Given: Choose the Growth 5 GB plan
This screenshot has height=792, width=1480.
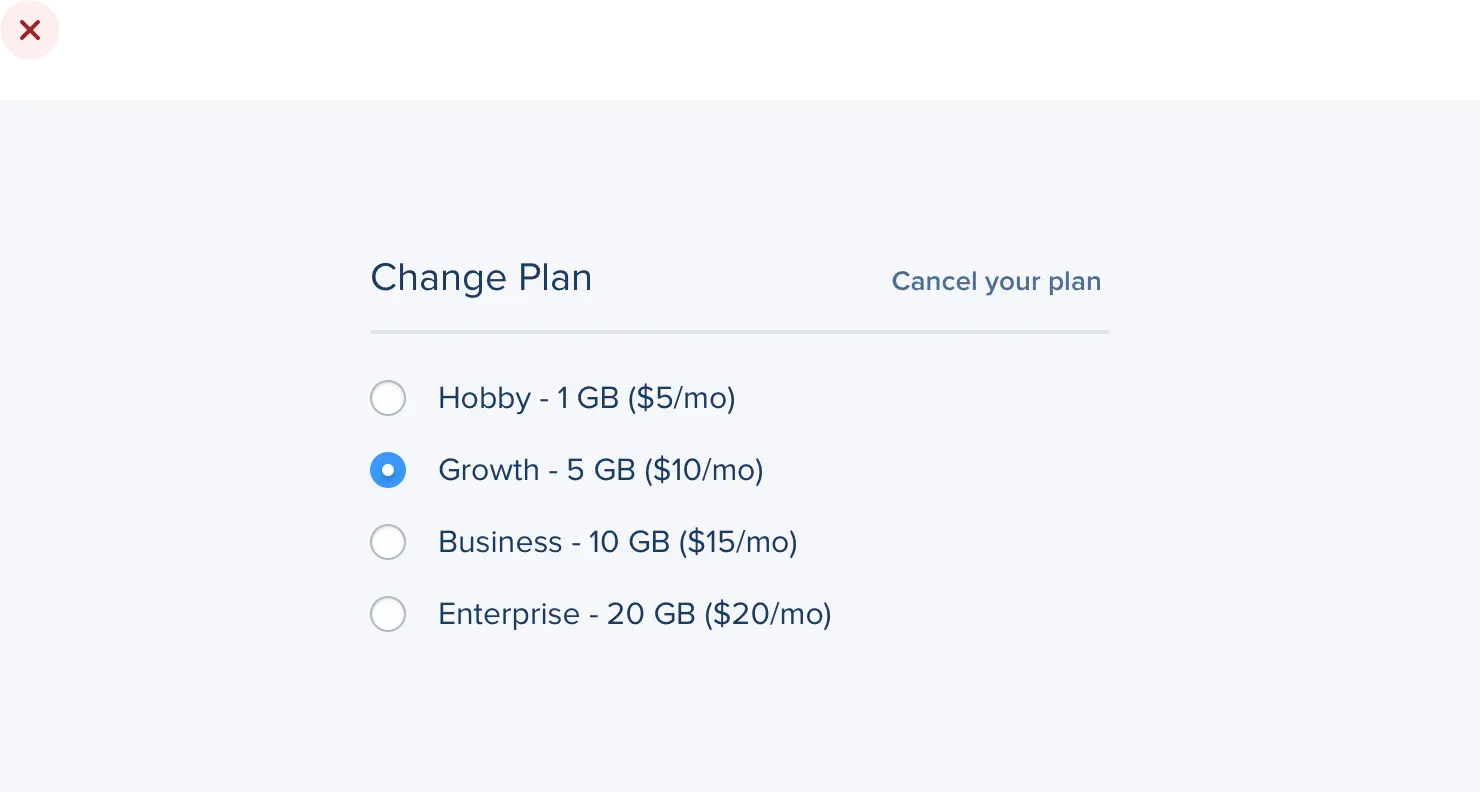Looking at the screenshot, I should pos(388,470).
